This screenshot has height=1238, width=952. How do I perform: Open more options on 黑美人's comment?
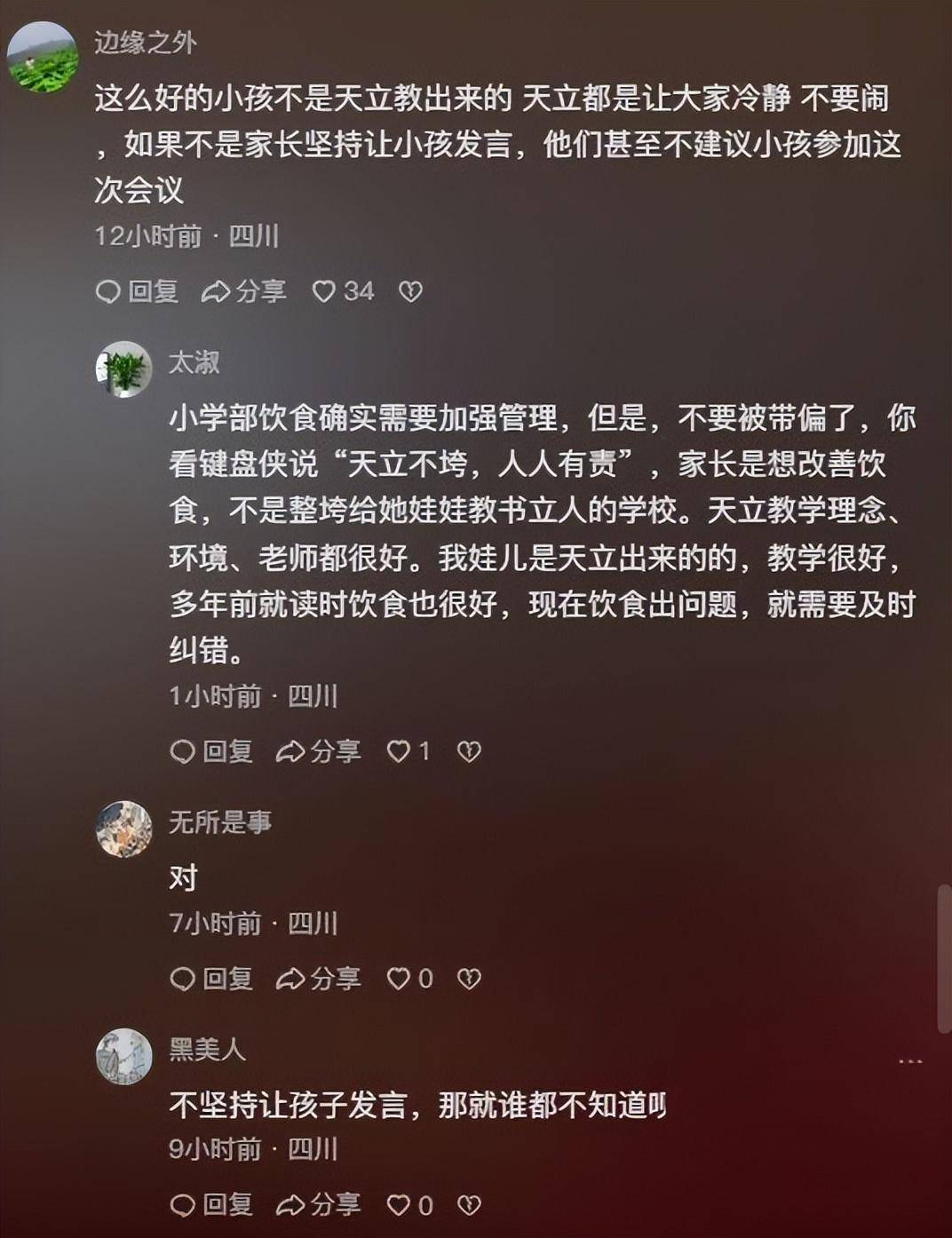[911, 1061]
